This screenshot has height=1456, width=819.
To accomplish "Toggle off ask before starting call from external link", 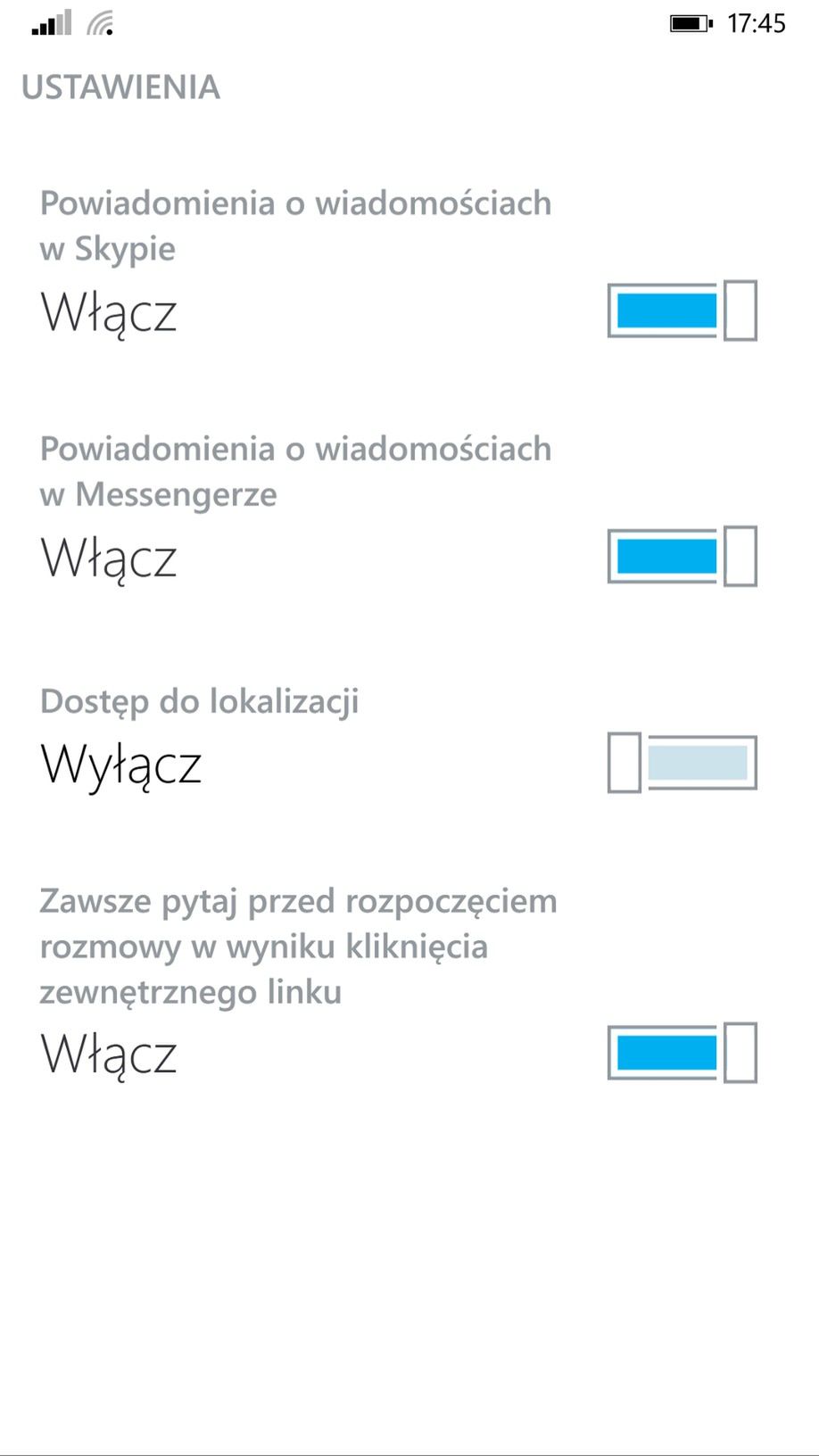I will point(682,1053).
